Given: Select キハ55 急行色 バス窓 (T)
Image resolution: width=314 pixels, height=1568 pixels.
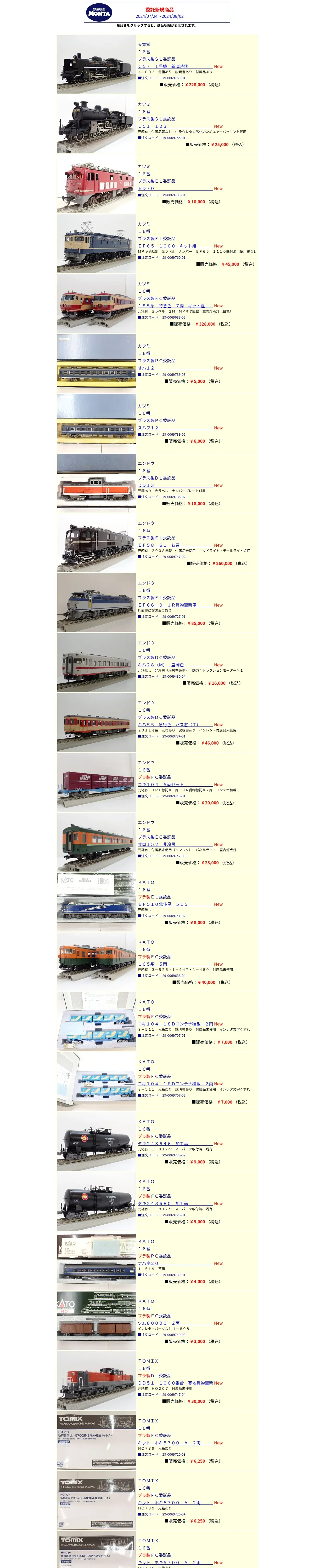Looking at the screenshot, I should tap(168, 724).
